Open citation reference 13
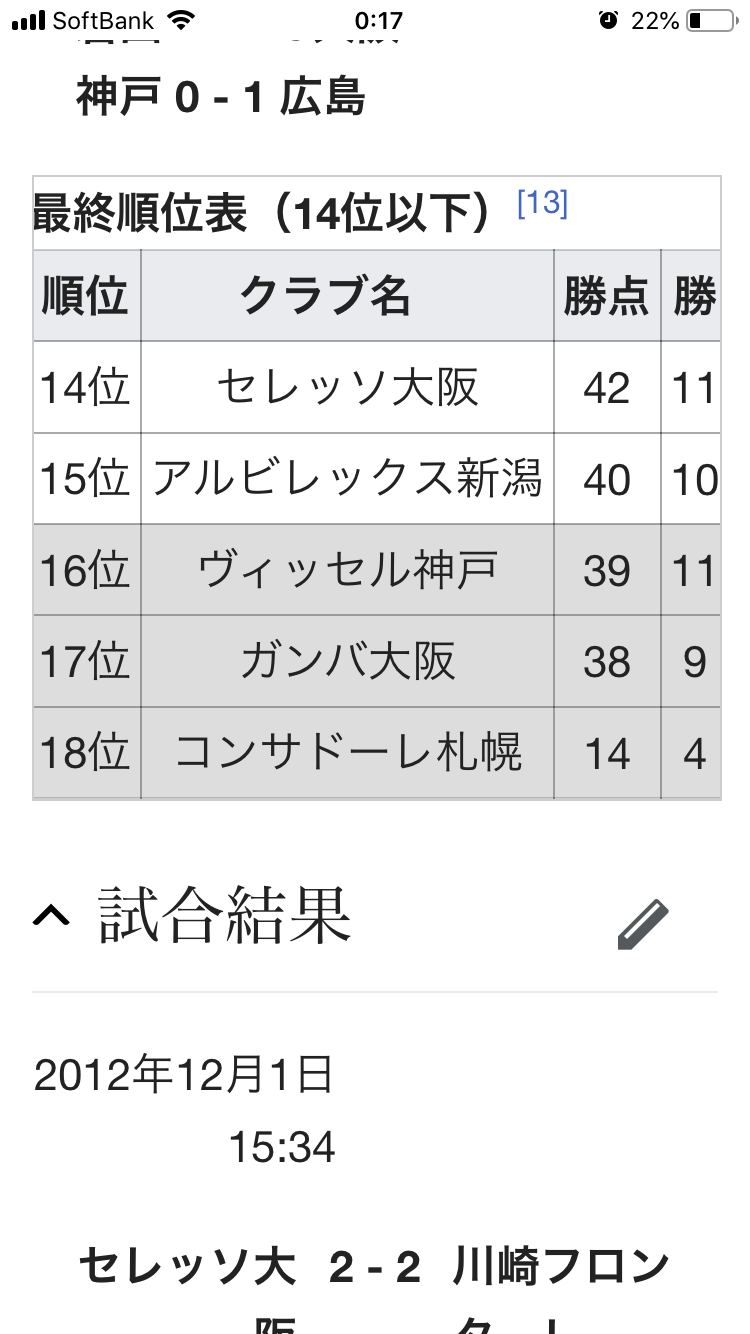The width and height of the screenshot is (750, 1334). 542,205
